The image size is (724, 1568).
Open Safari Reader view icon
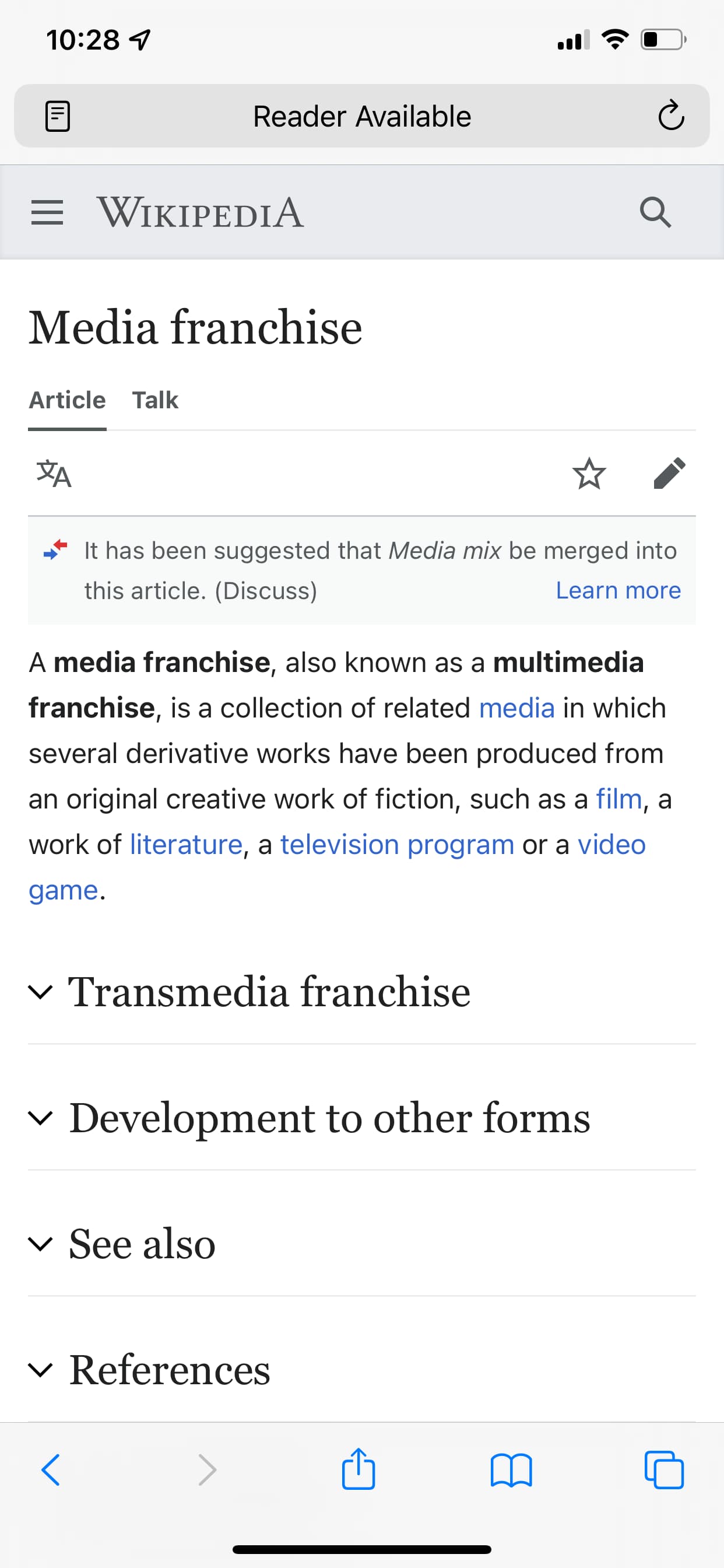58,116
